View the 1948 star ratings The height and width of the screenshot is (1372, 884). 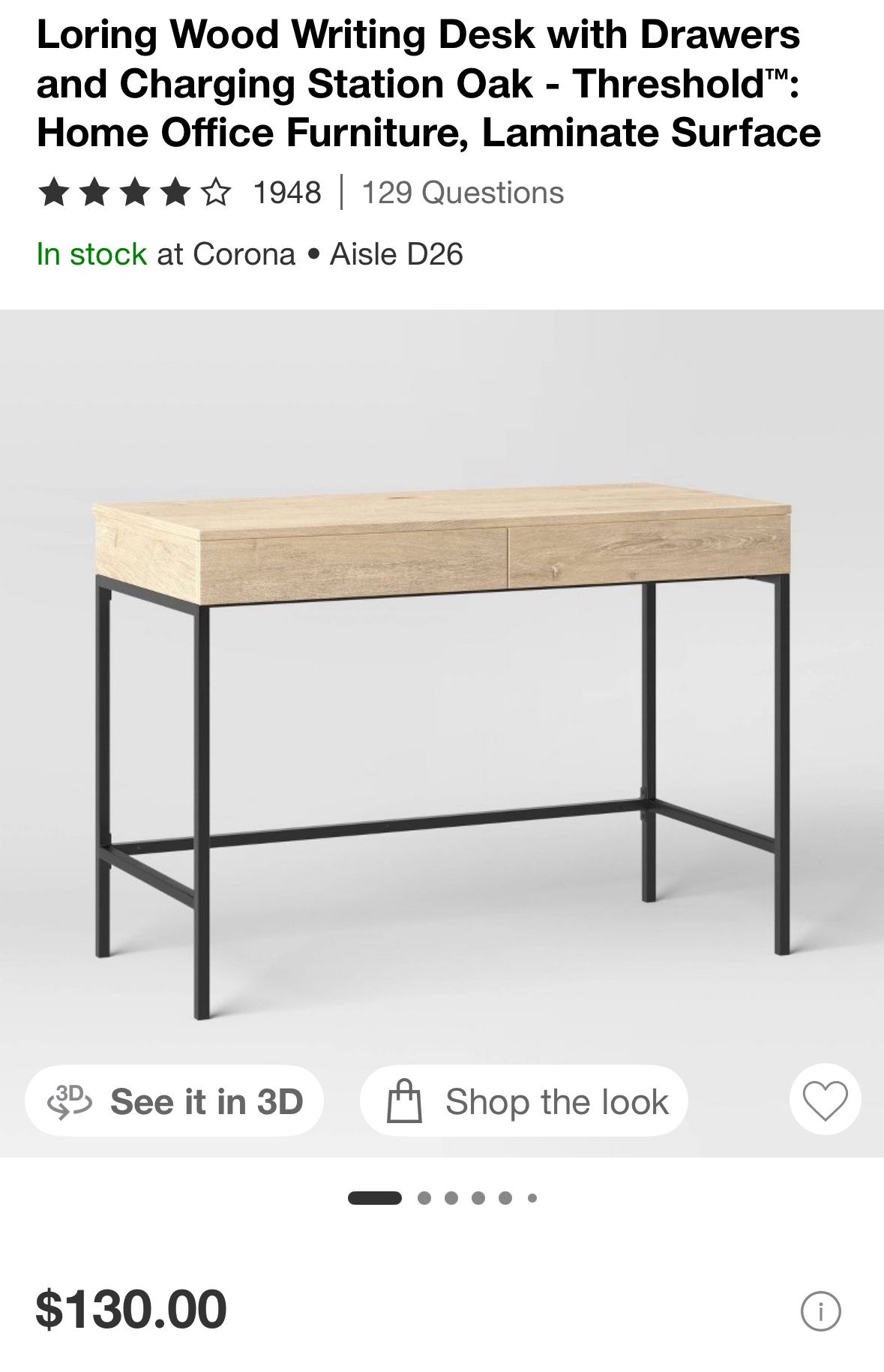180,193
